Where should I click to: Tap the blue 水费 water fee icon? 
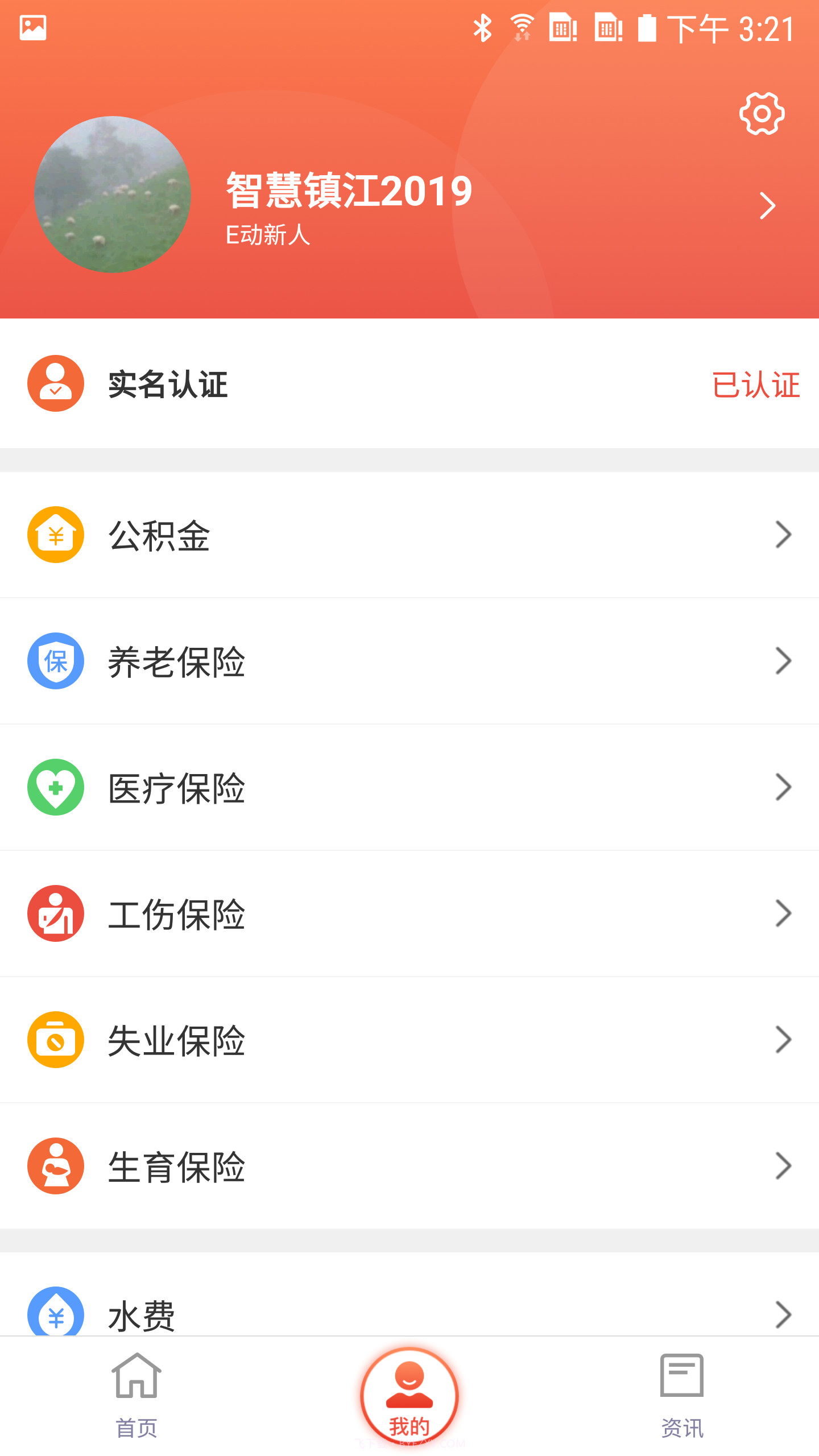[x=55, y=1314]
